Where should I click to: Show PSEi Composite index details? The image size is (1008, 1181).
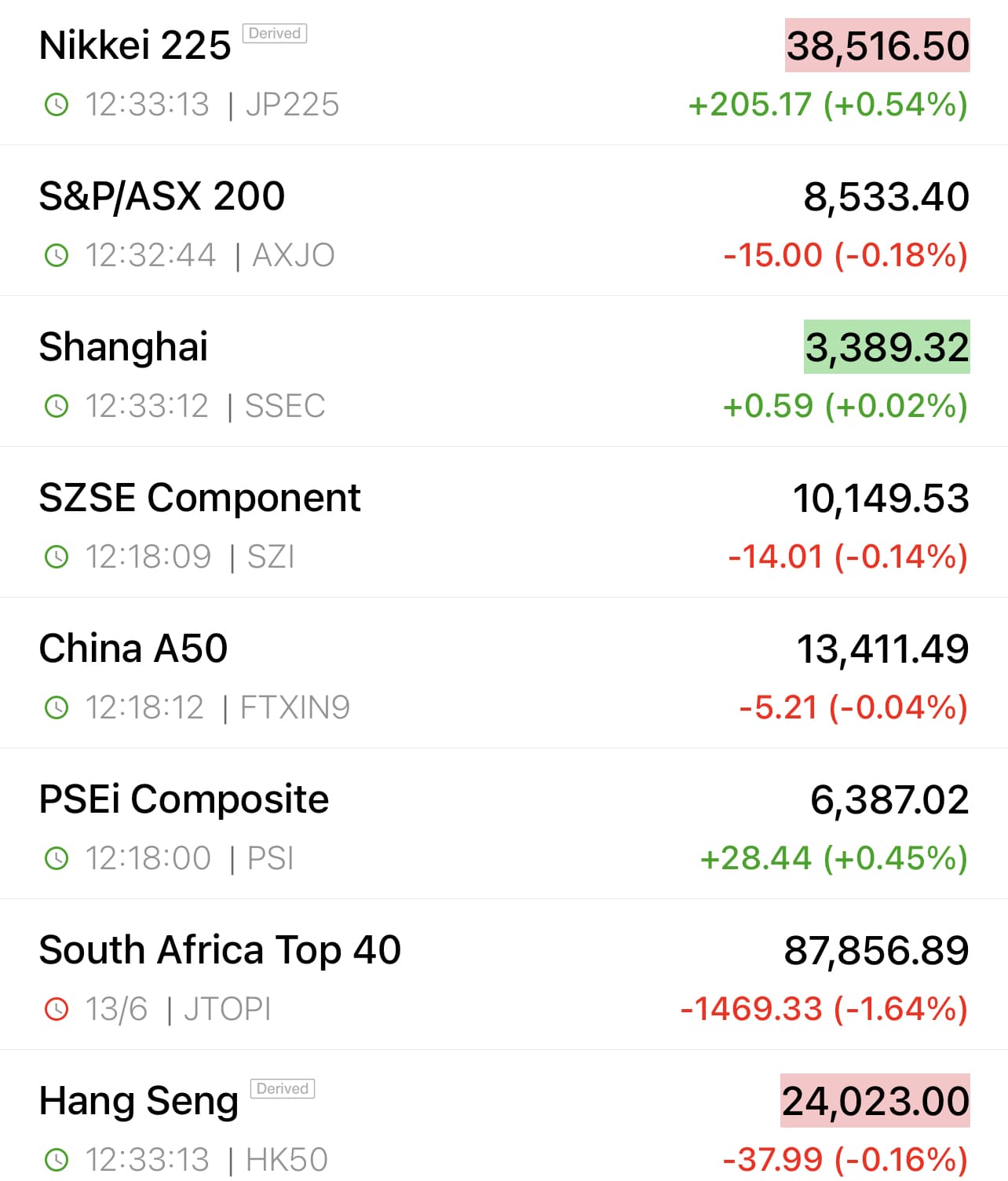[184, 799]
